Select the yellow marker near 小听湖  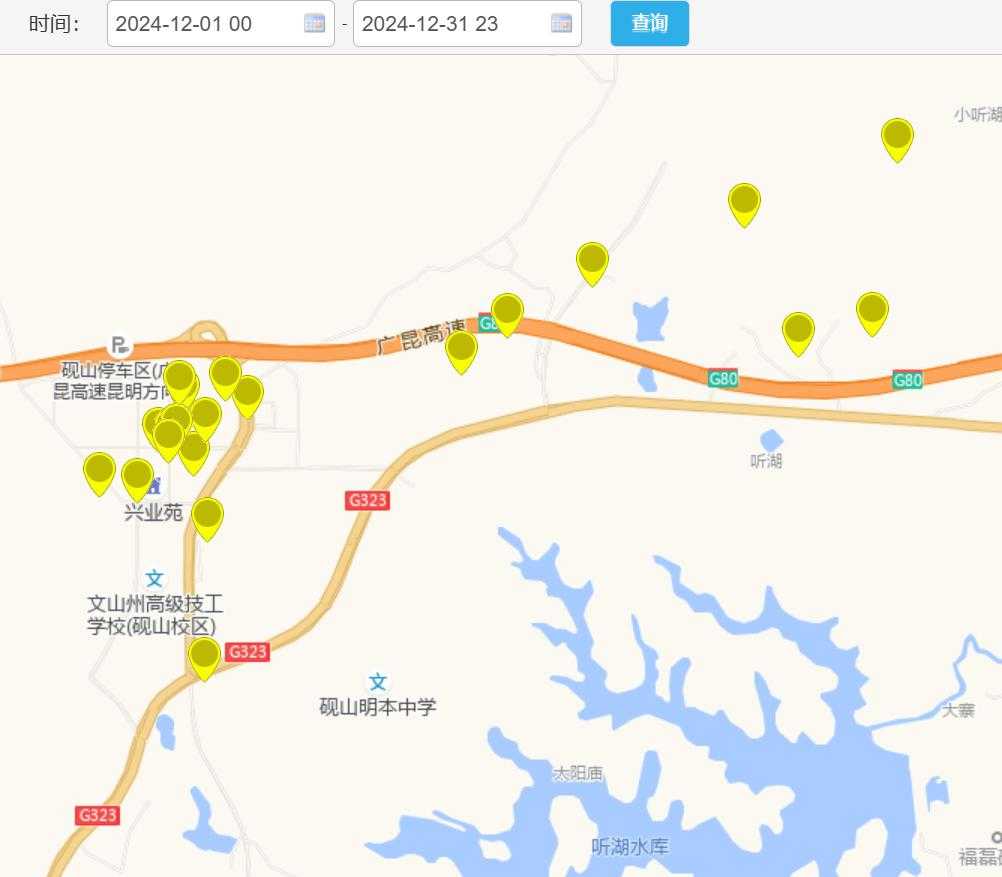897,137
